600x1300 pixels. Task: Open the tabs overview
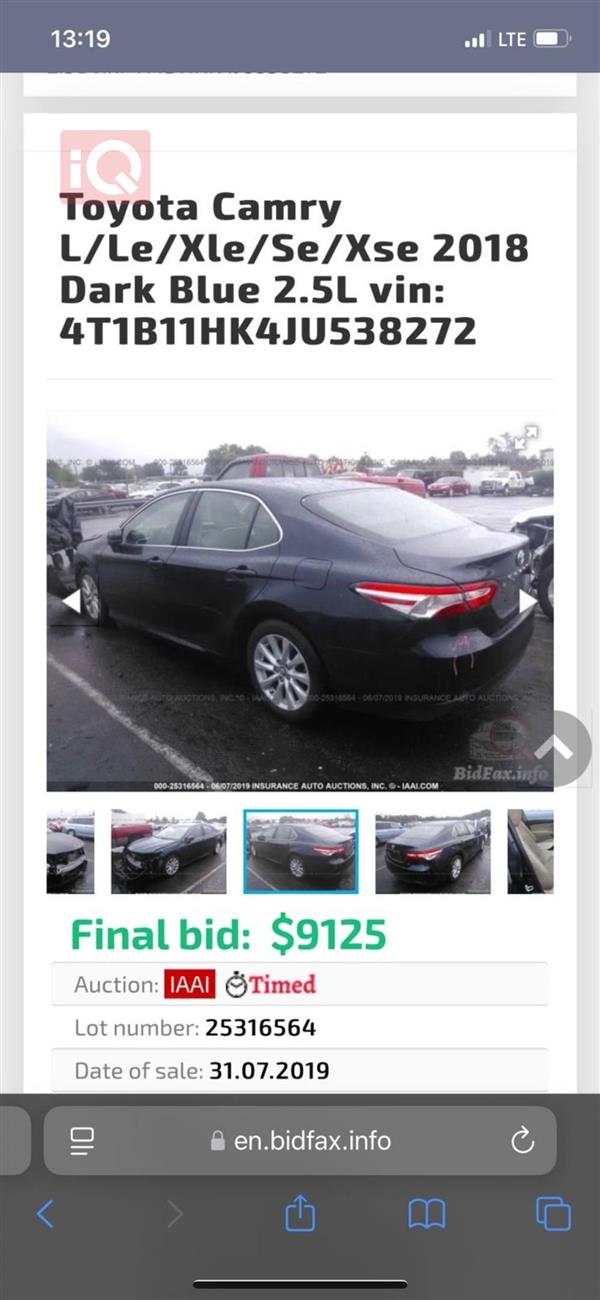tap(553, 1214)
